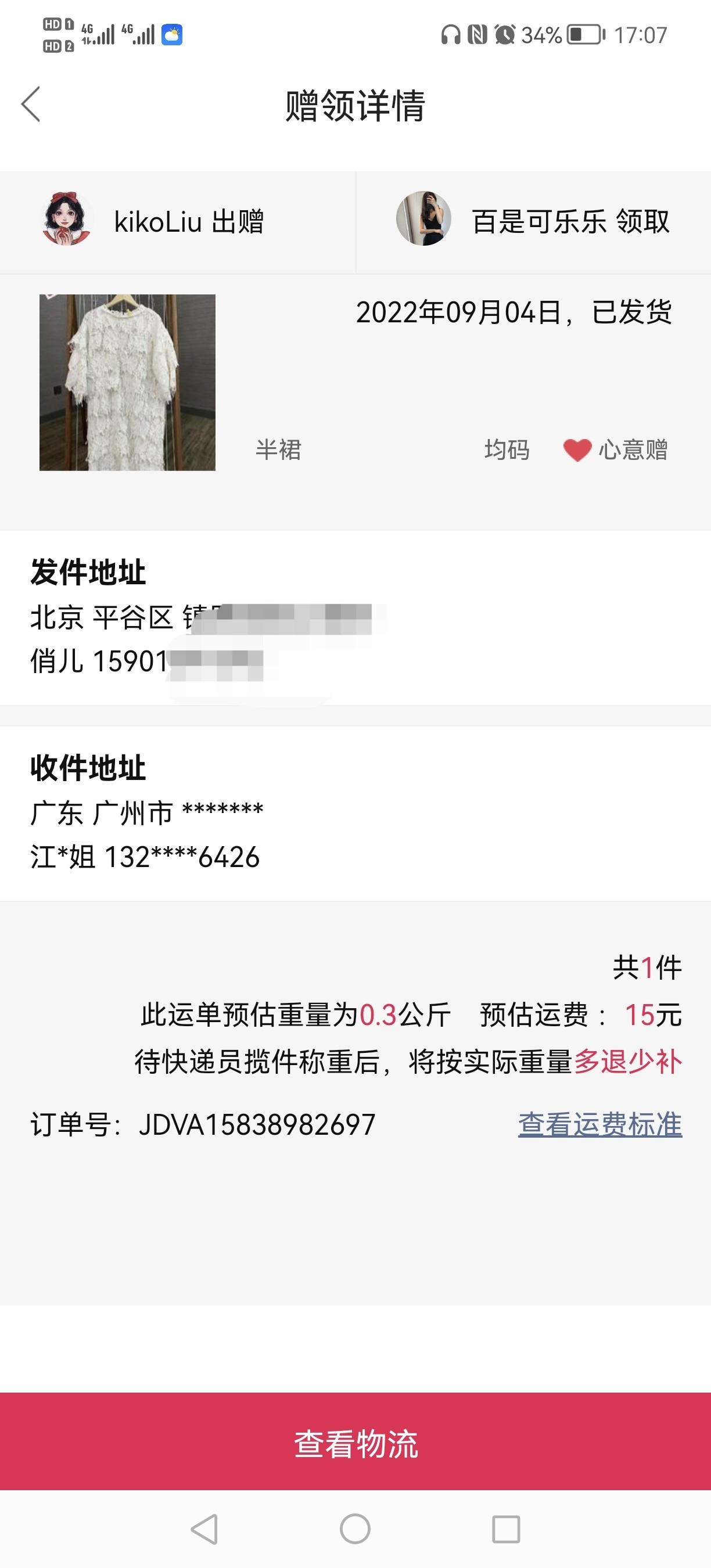Tap the 查看物流 button
711x1568 pixels.
[355, 1443]
